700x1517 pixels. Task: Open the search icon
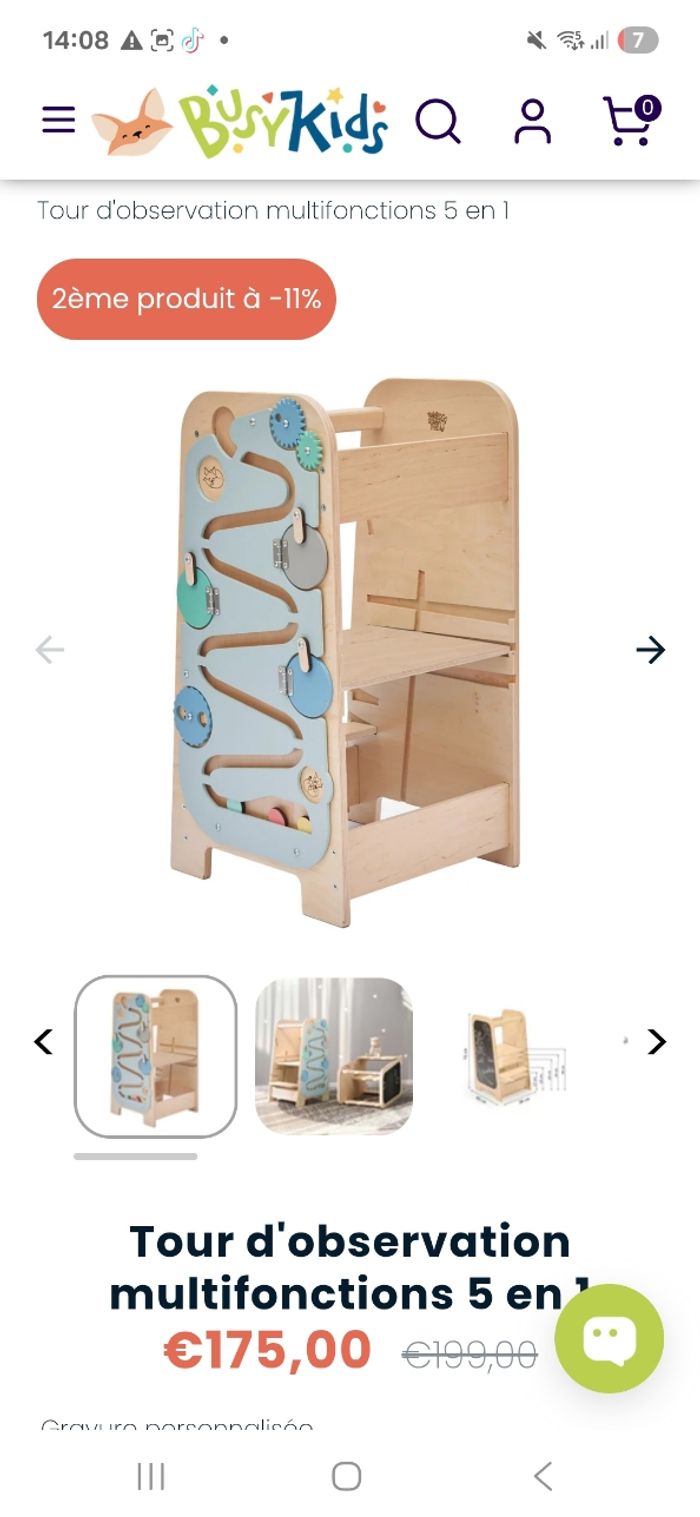437,122
